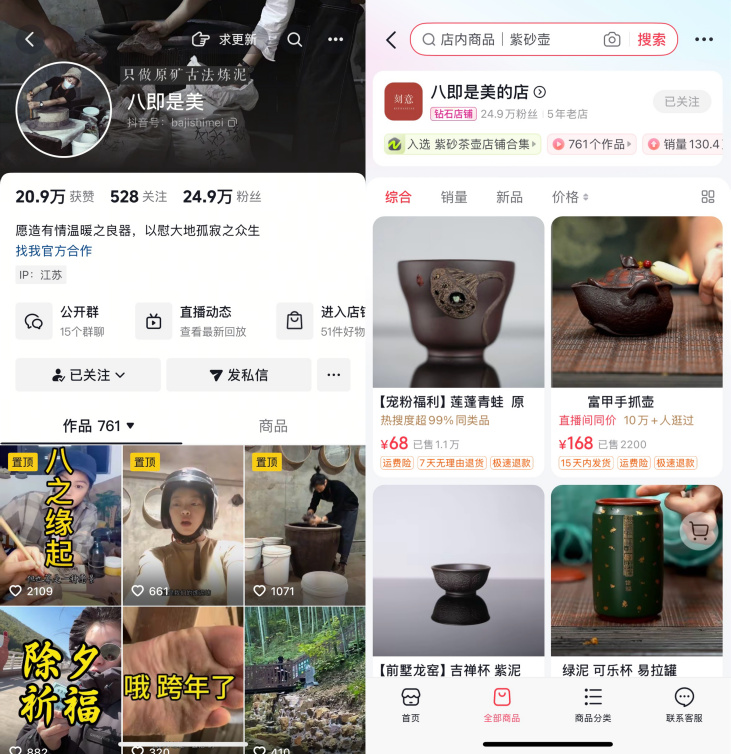
Task: Open camera image search in the search bar
Action: coord(612,39)
